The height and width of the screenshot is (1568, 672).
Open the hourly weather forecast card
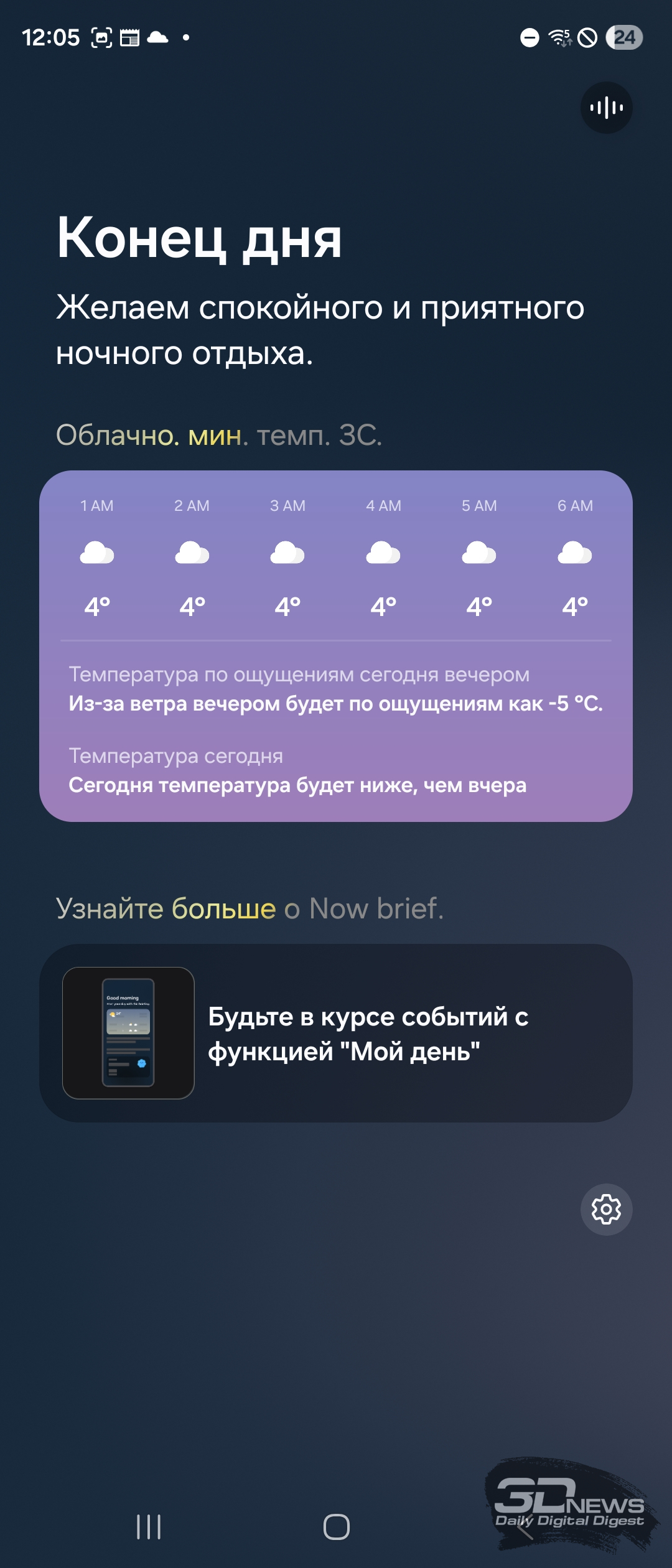click(x=336, y=645)
